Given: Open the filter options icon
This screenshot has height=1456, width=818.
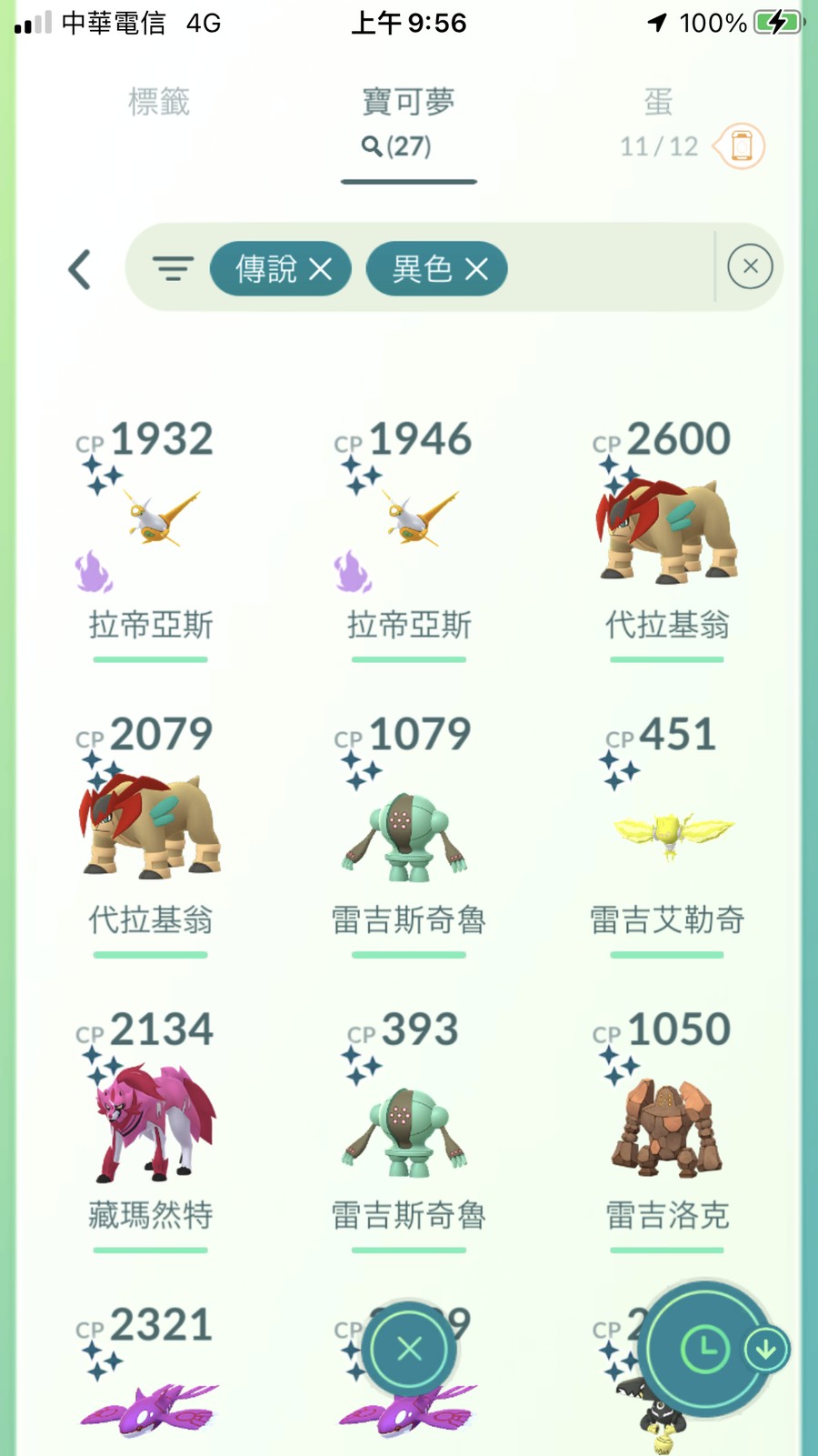Looking at the screenshot, I should [173, 268].
